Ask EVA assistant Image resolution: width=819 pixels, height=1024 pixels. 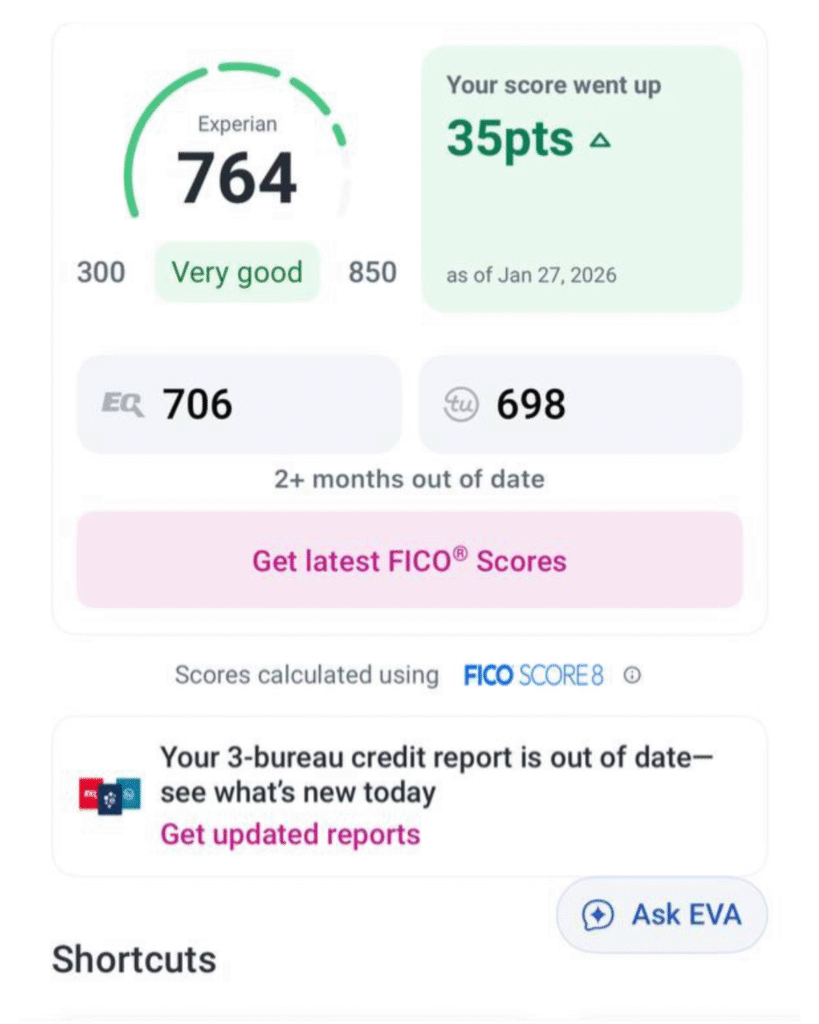(662, 914)
